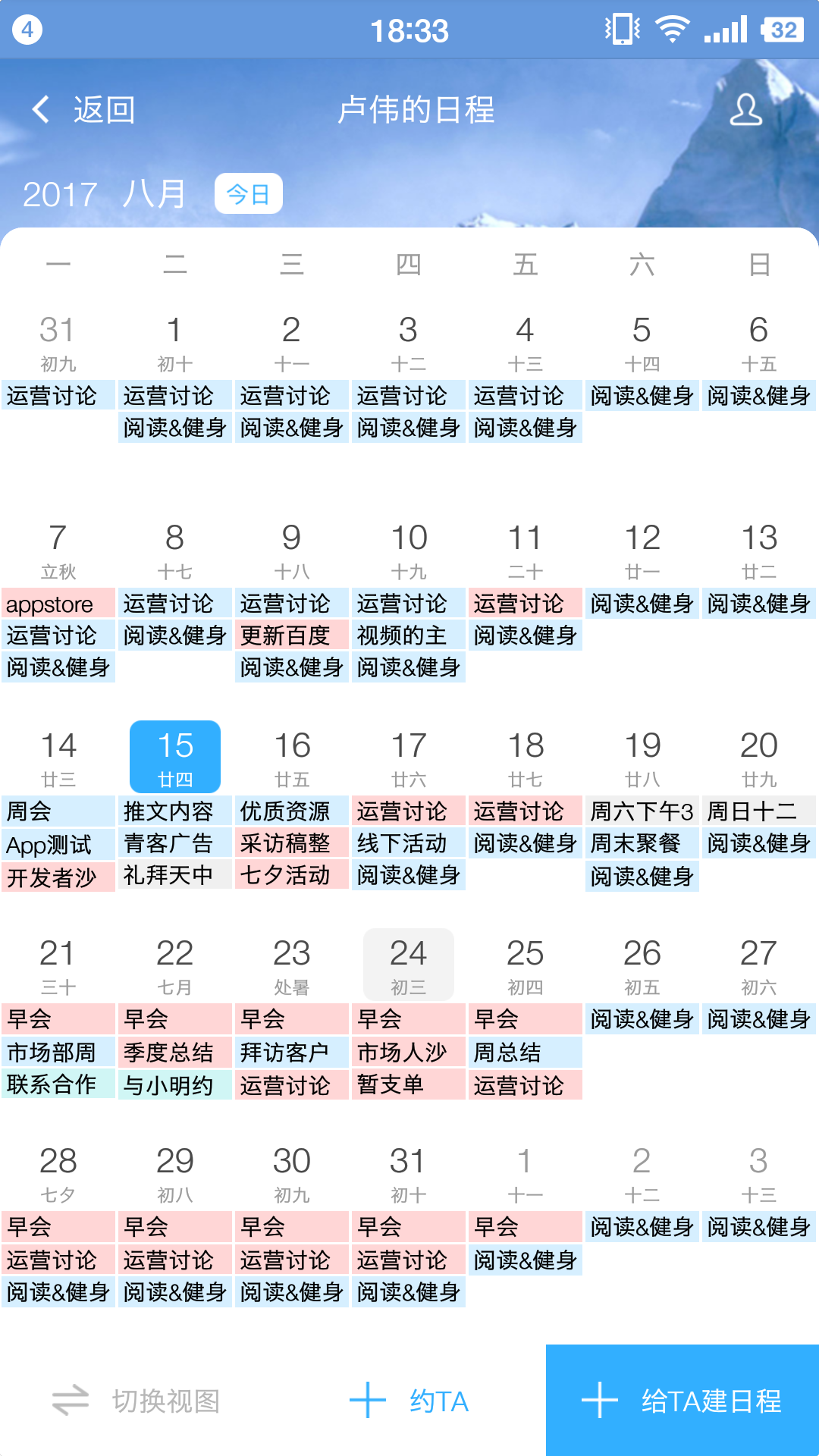Tap 切换视图 to switch view

(136, 1401)
